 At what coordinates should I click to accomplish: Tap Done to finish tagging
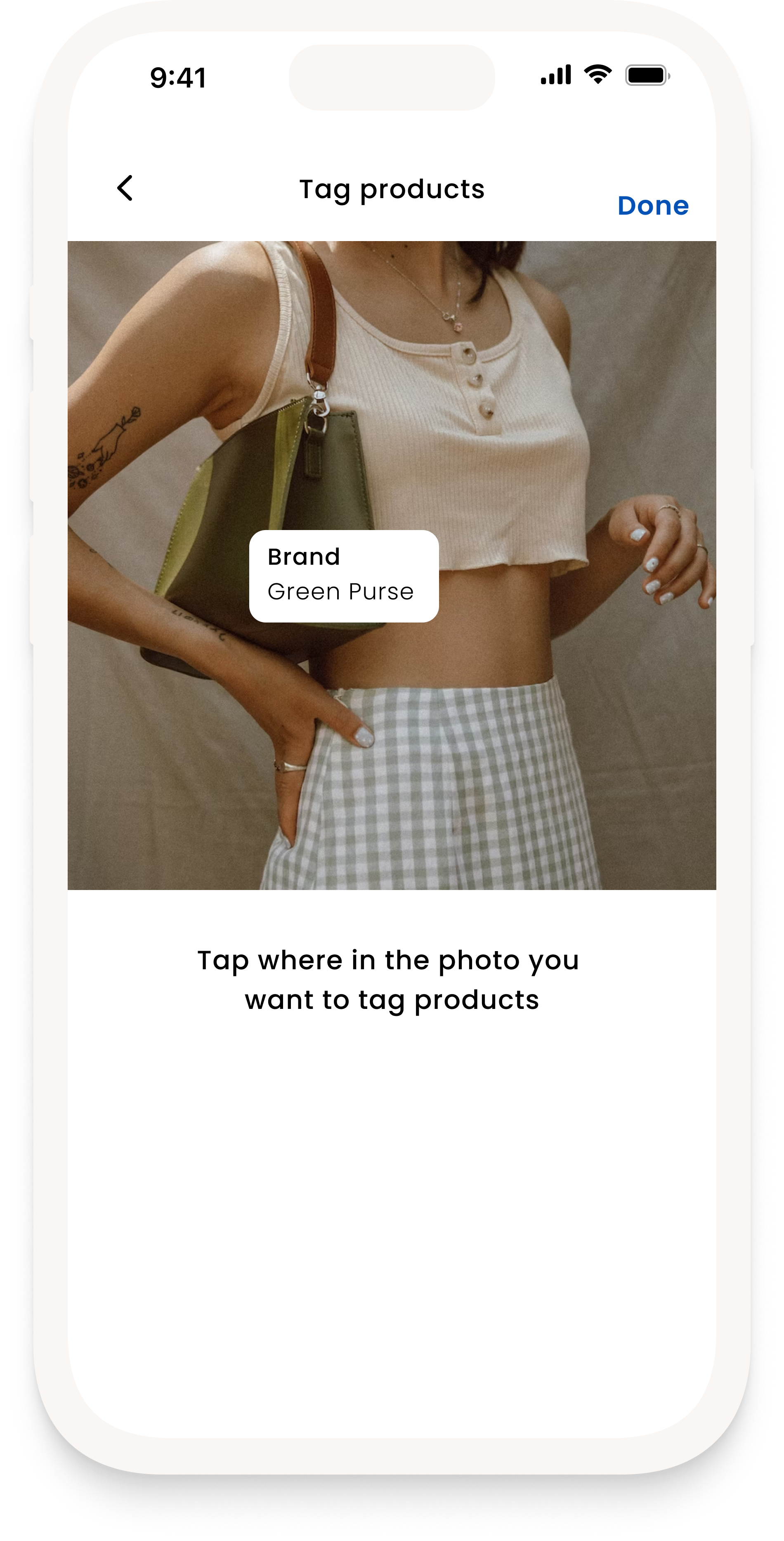point(653,206)
